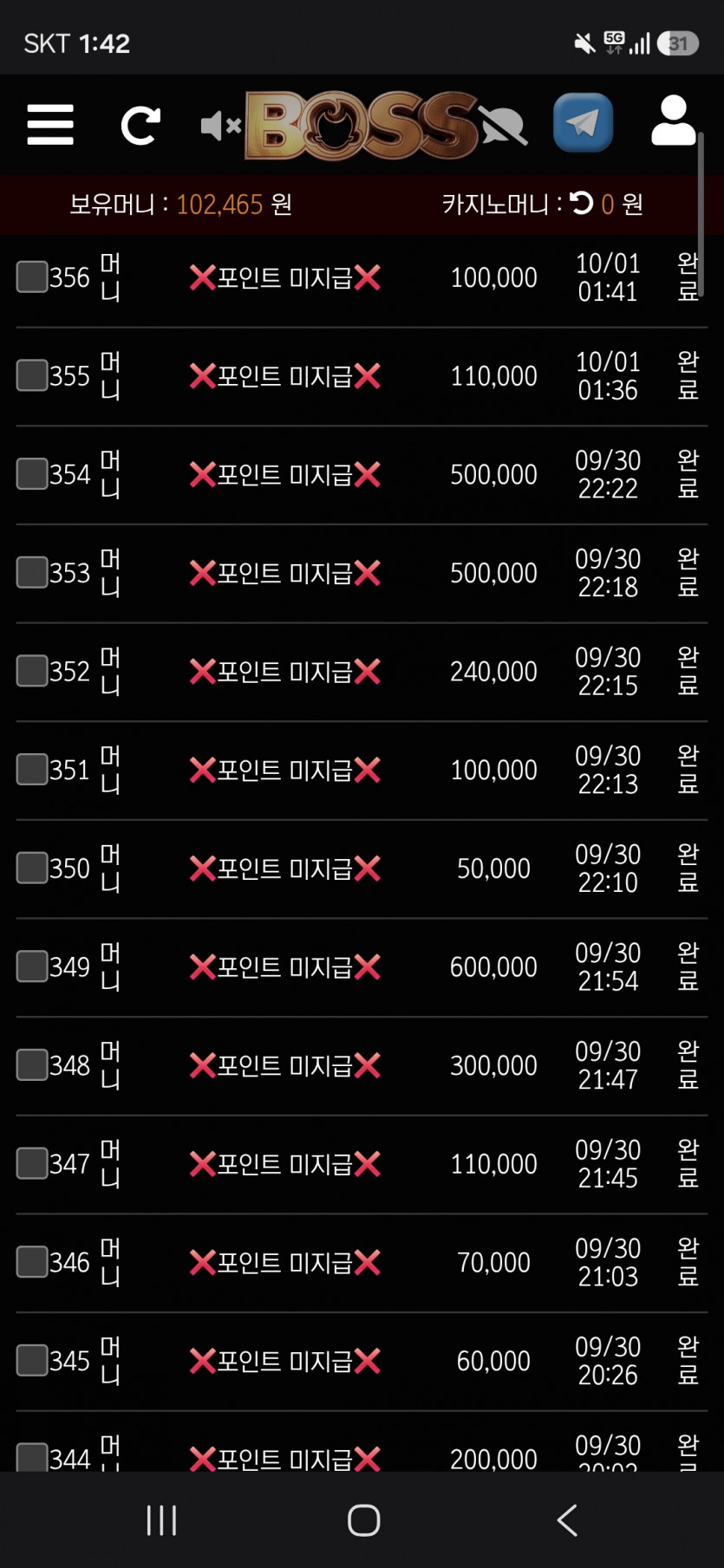The image size is (724, 1568).
Task: Mark entry 353's checkbox
Action: (x=32, y=572)
